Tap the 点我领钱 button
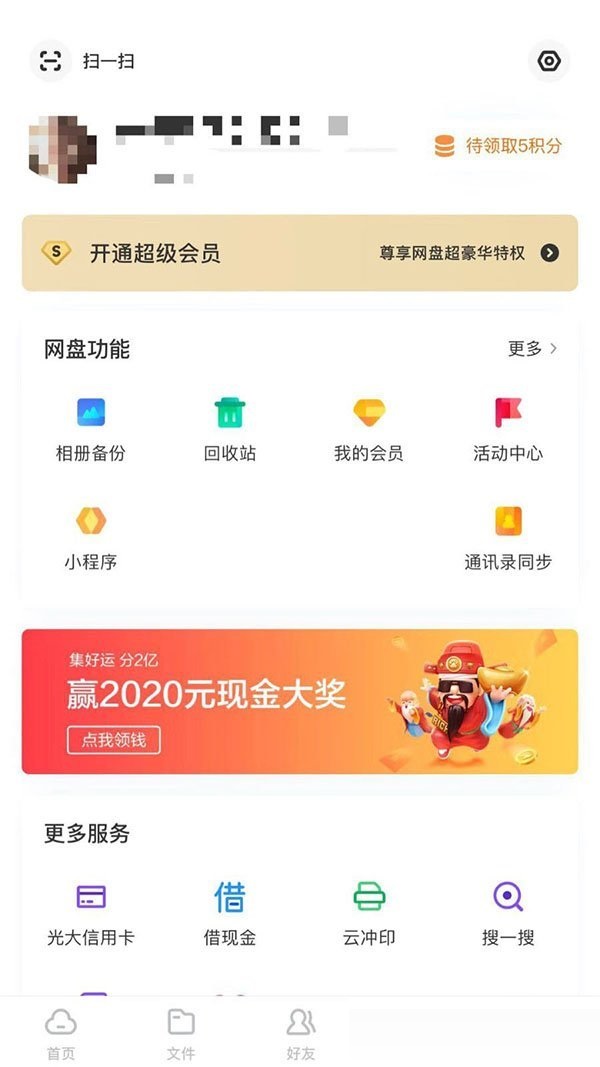The image size is (600, 1067). pos(114,740)
